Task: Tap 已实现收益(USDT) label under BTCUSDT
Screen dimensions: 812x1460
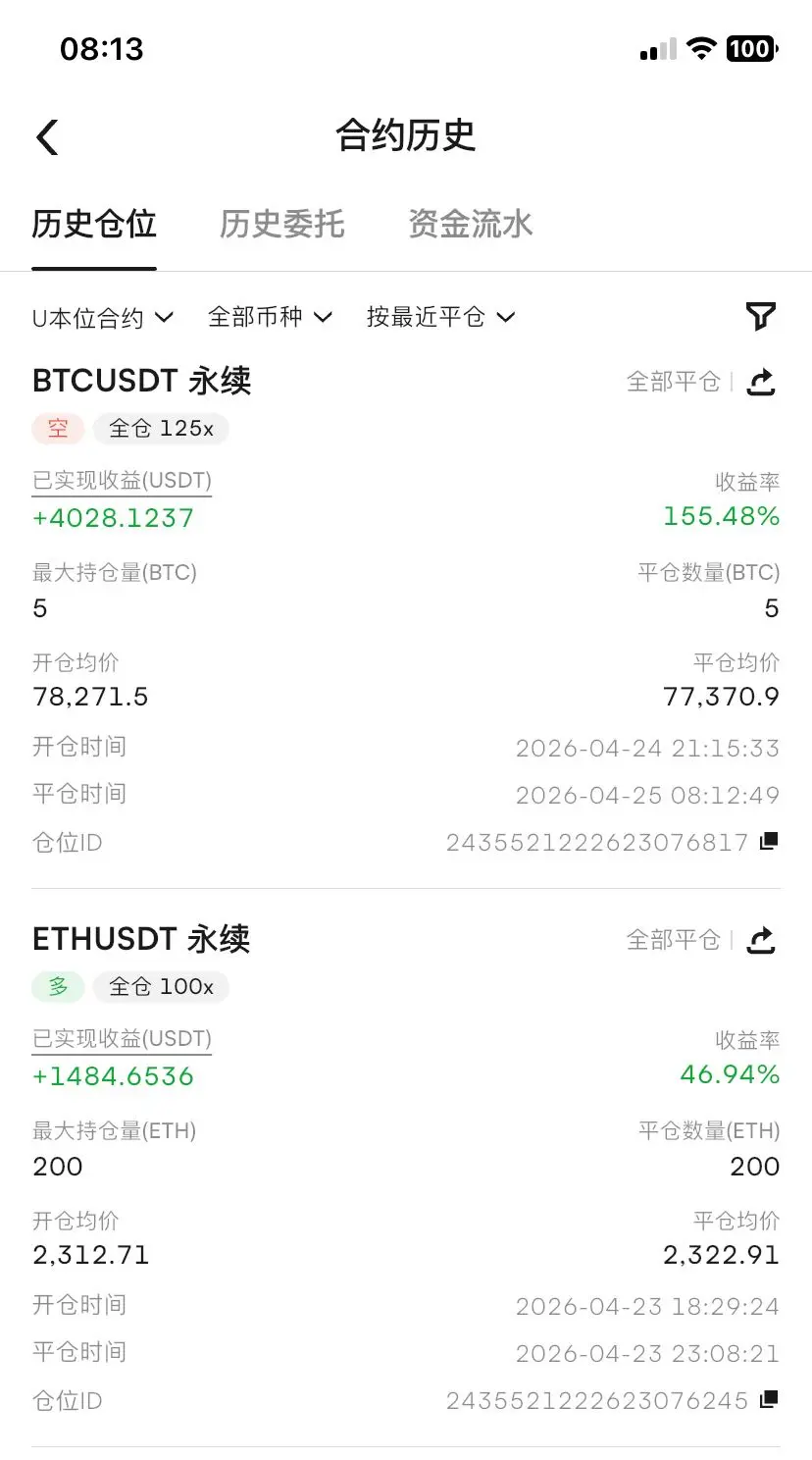Action: pyautogui.click(x=122, y=481)
